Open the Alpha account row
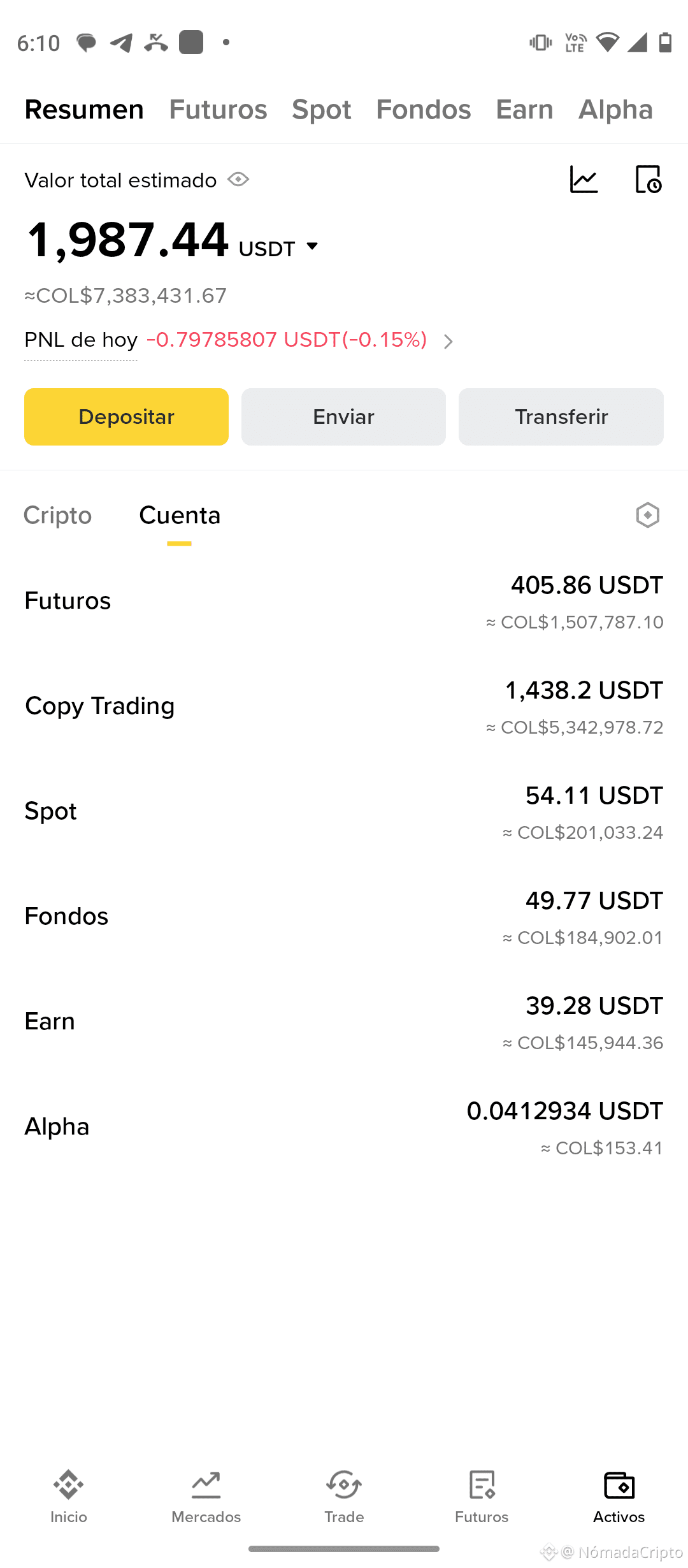The image size is (688, 1568). [344, 1128]
